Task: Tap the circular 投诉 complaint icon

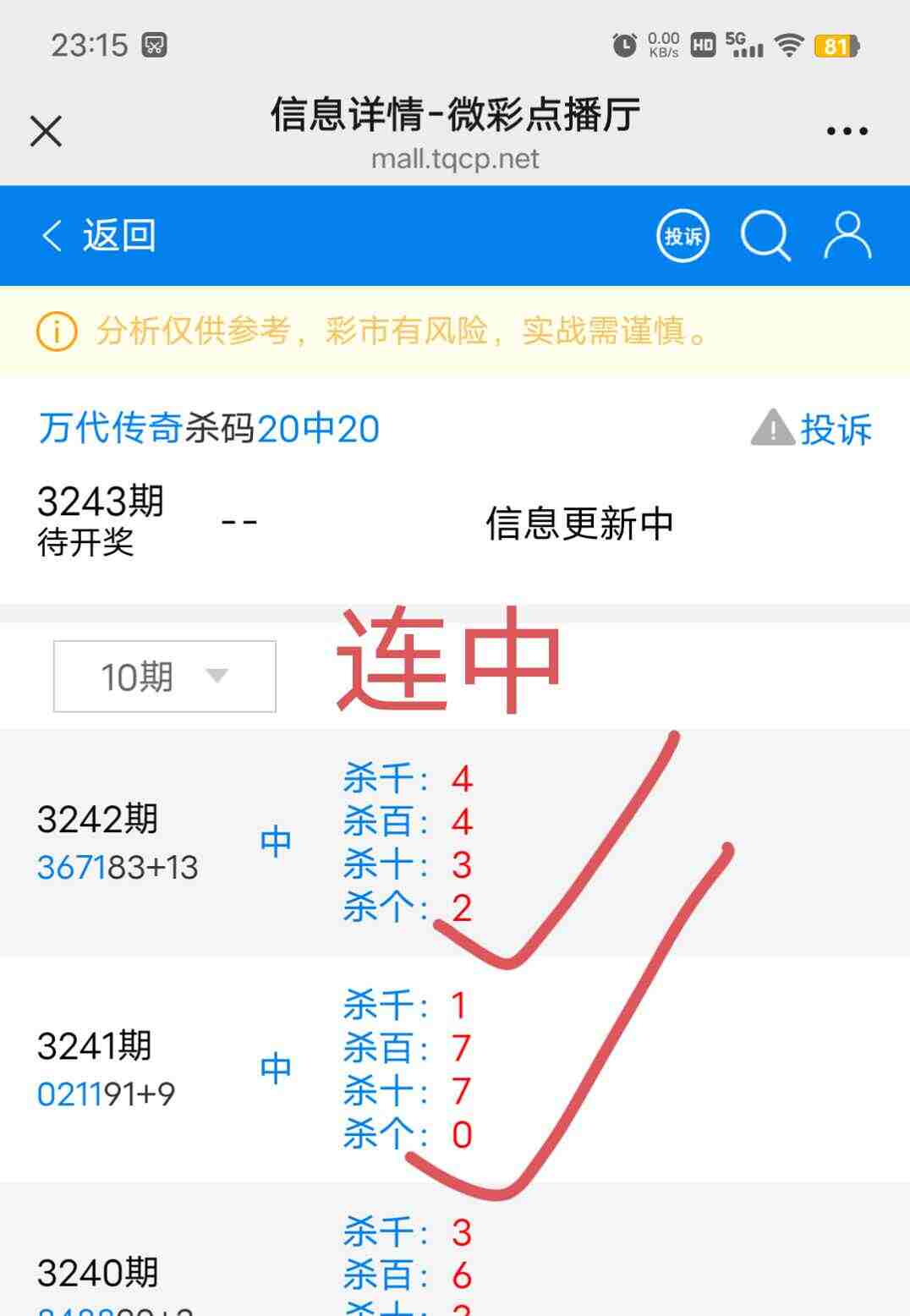Action: (x=682, y=236)
